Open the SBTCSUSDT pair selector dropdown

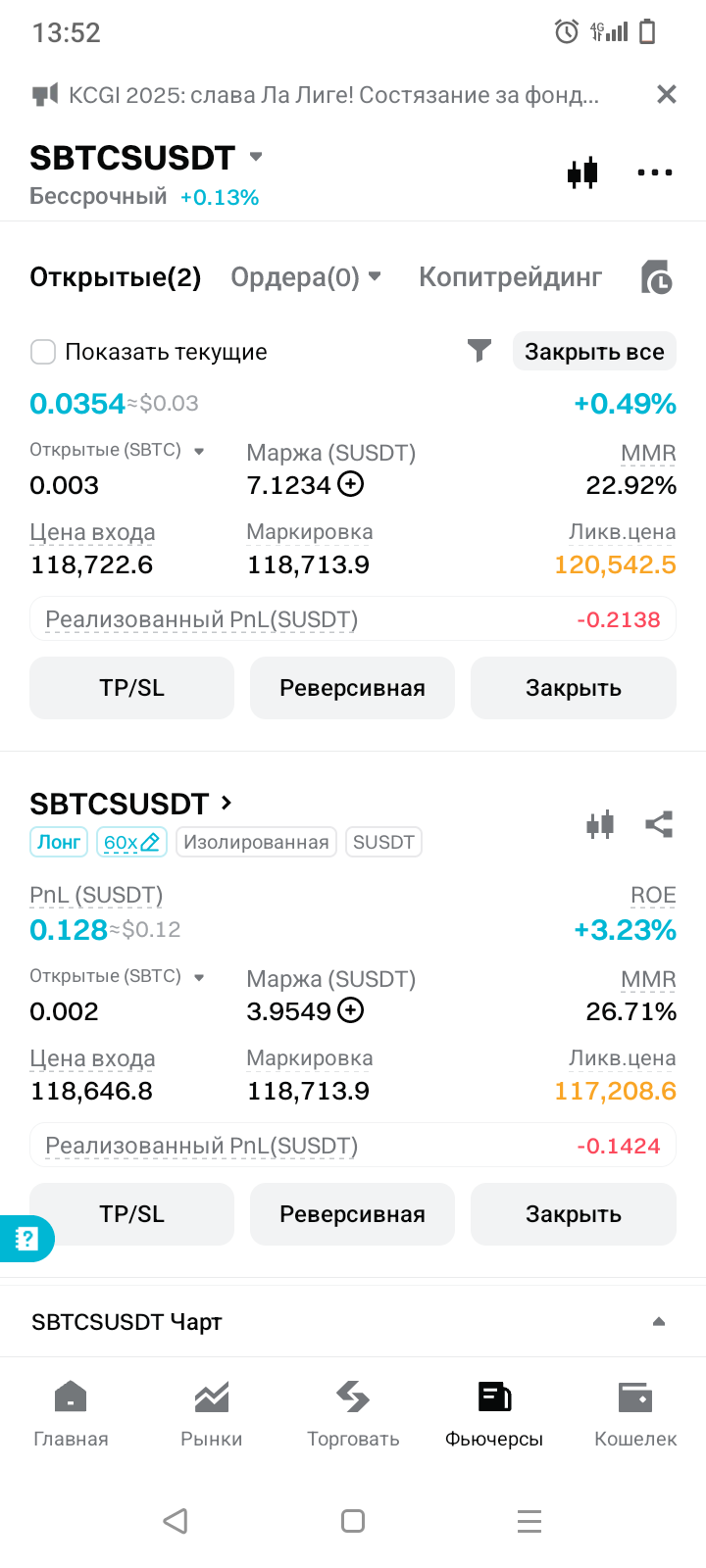[x=256, y=157]
